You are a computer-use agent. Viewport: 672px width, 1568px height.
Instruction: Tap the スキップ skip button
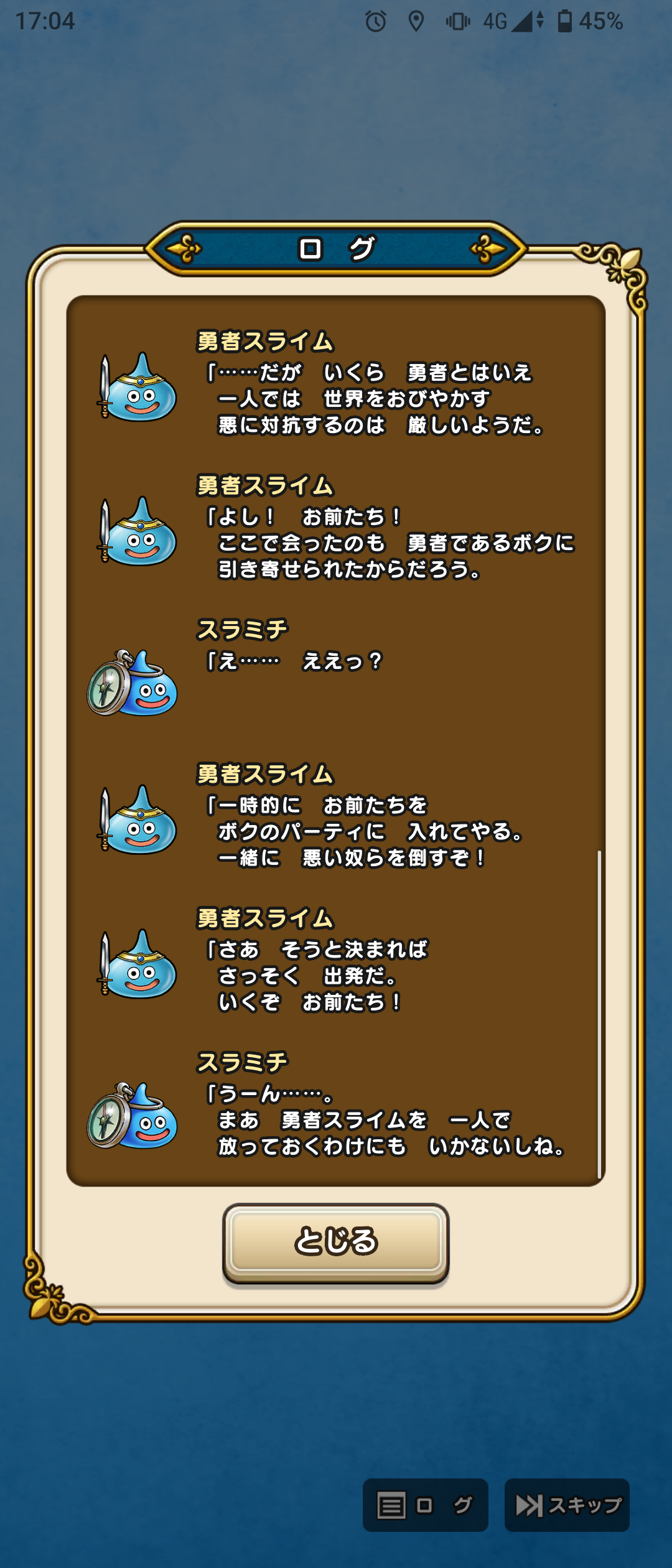tap(567, 1505)
